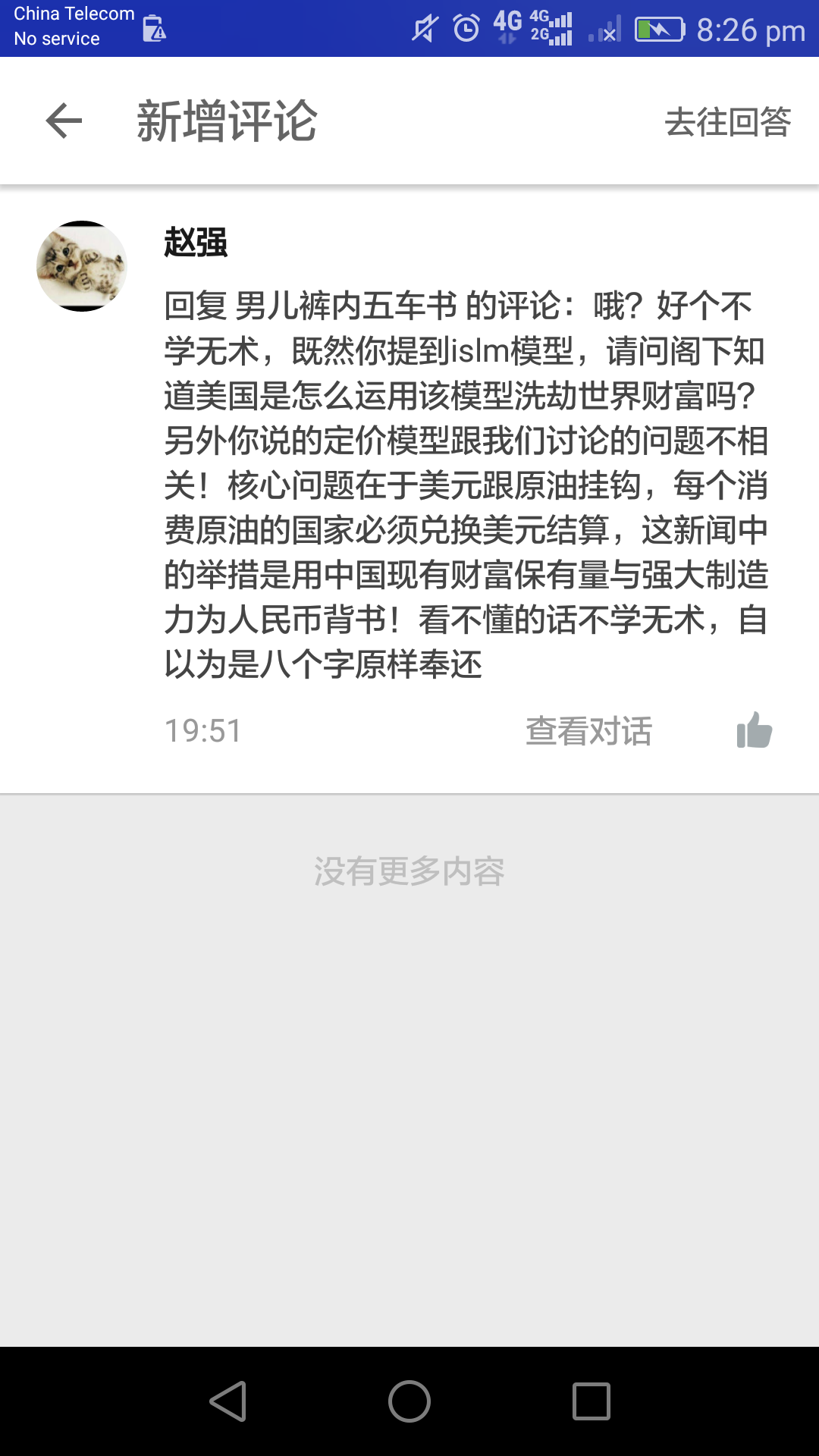This screenshot has height=1456, width=819.
Task: Tap the alarm clock status bar icon
Action: point(466,29)
